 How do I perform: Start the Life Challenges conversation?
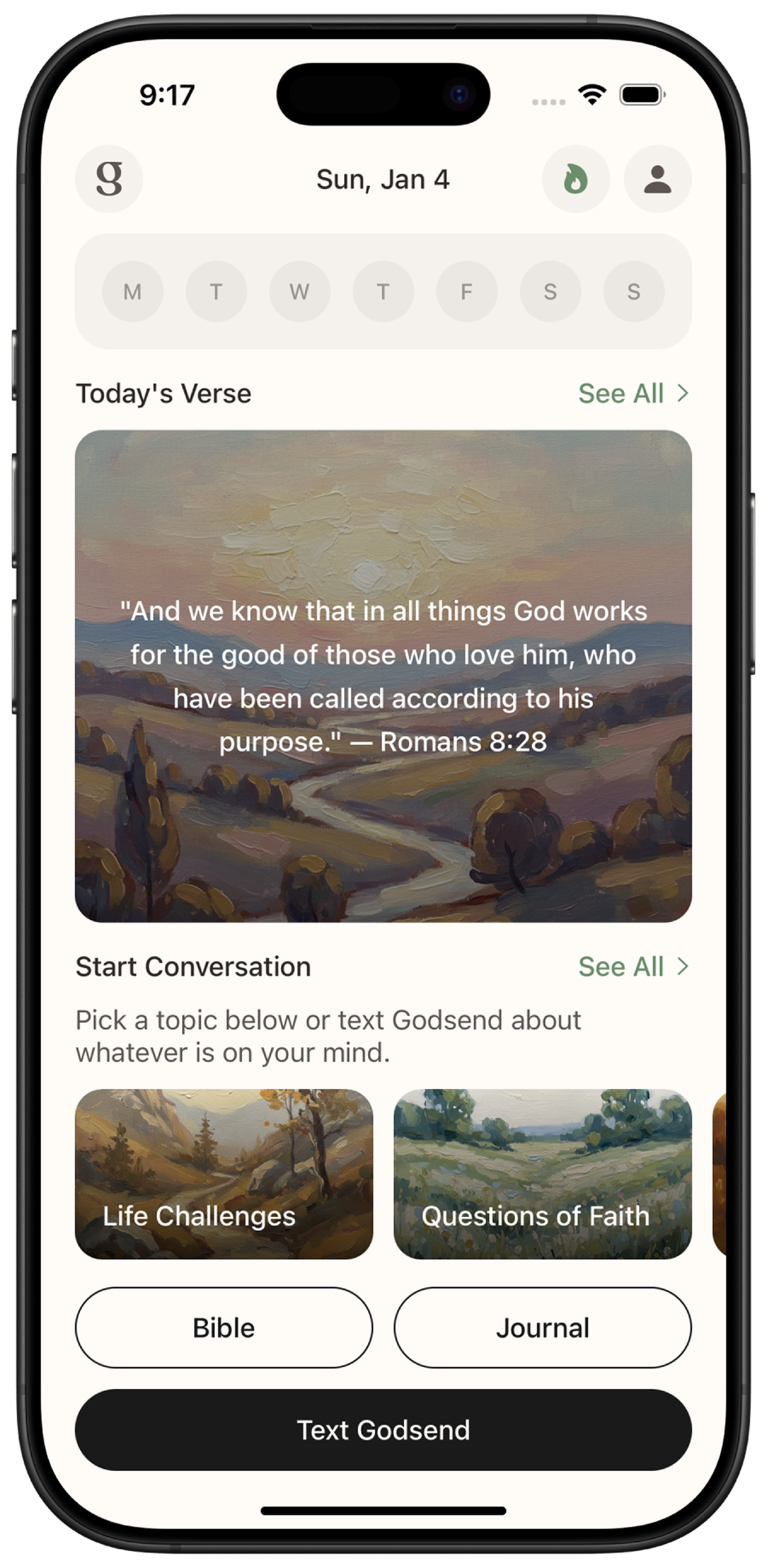[224, 1173]
